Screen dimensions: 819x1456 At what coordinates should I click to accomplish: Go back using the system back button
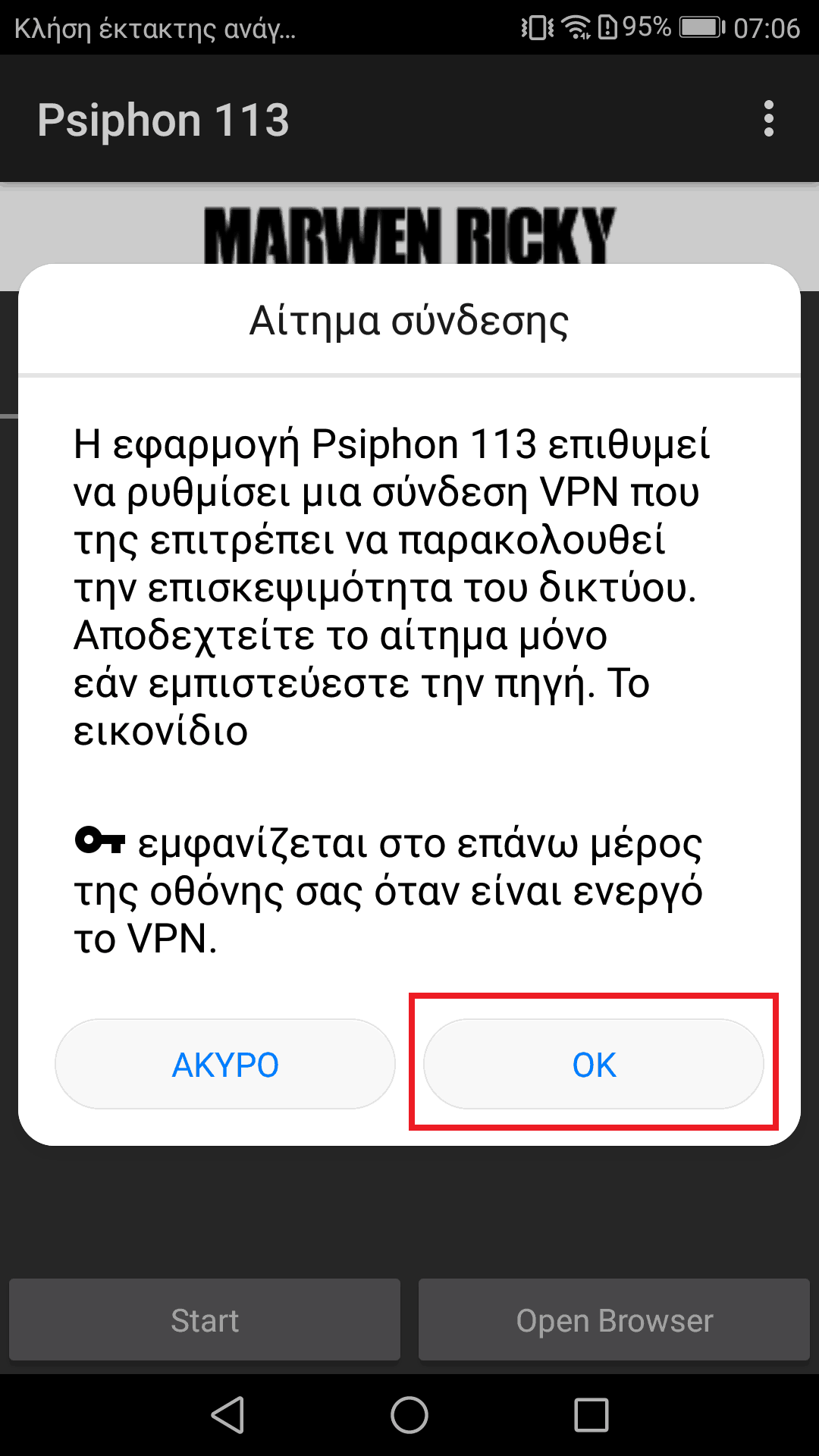click(x=227, y=1415)
